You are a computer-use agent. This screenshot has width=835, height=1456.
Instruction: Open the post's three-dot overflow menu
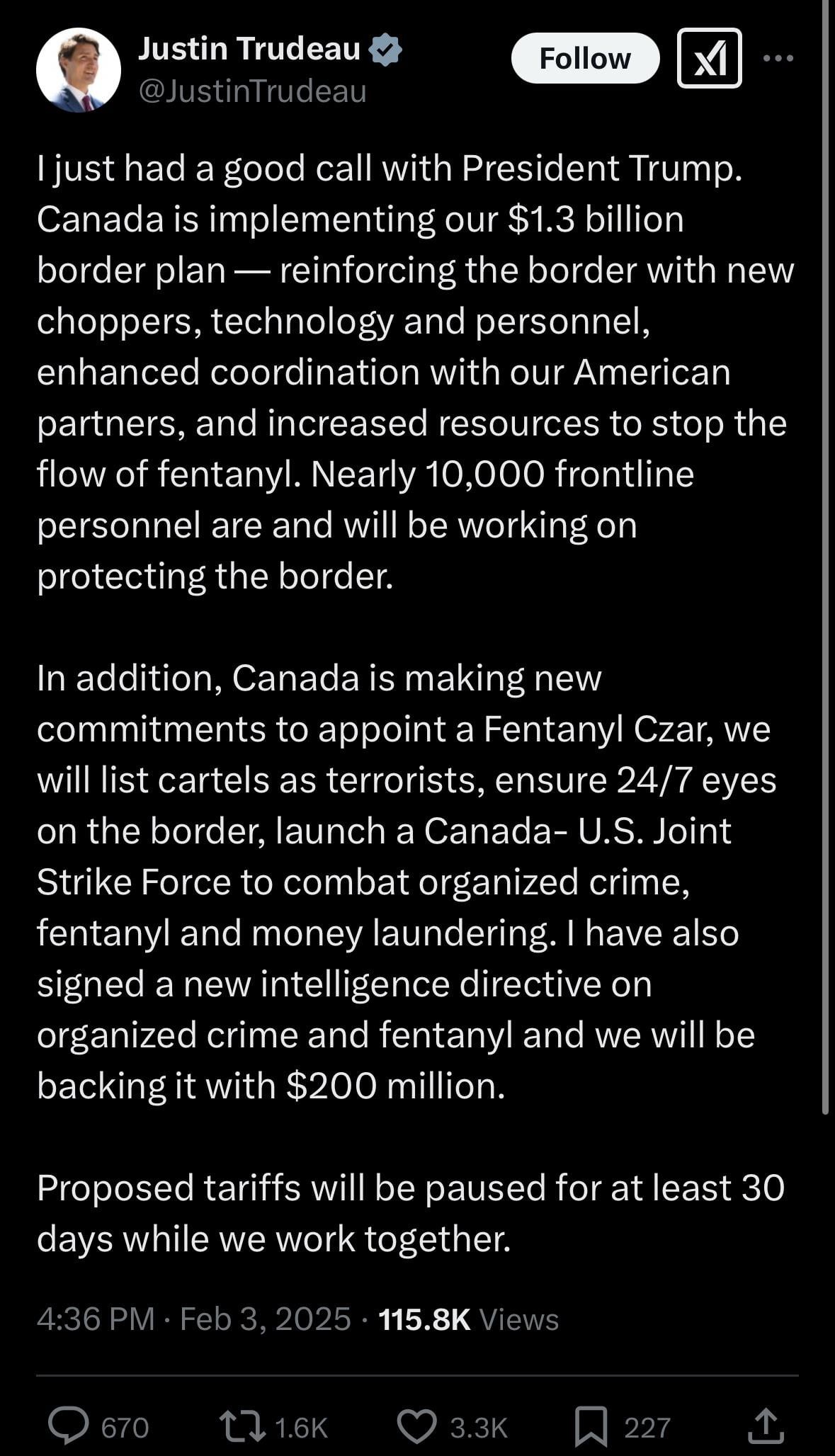pos(778,58)
